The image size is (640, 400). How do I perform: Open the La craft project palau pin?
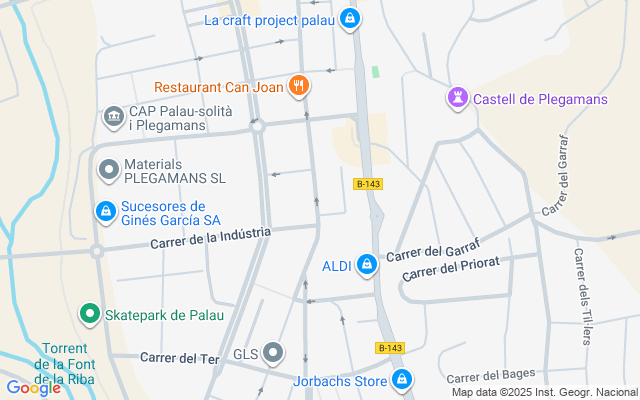point(348,18)
